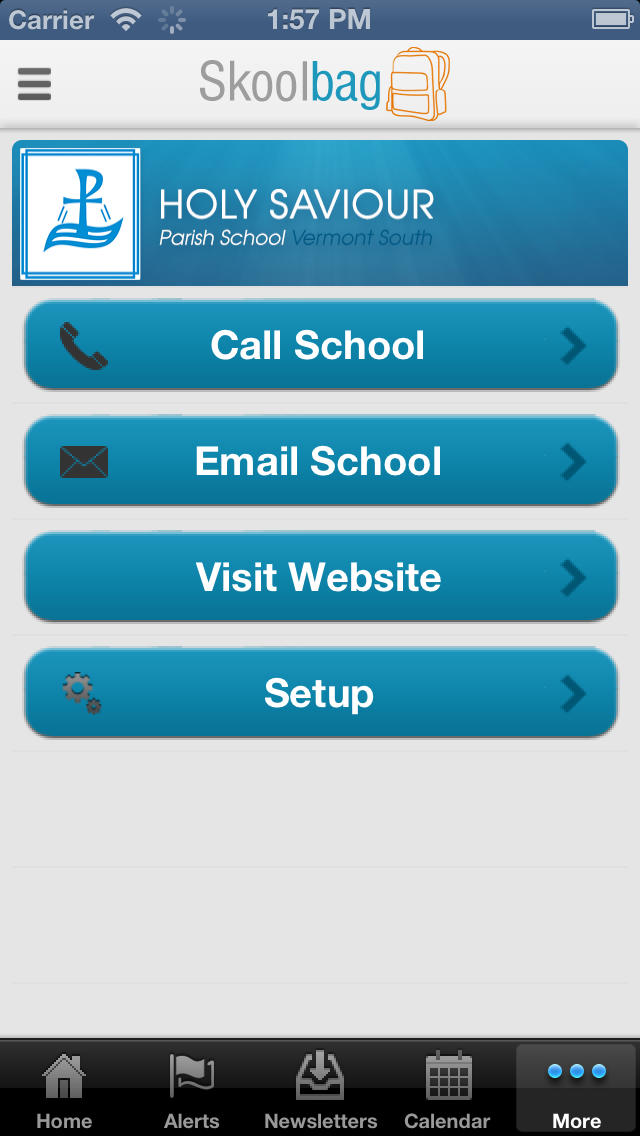Select Visit Website
The width and height of the screenshot is (640, 1136).
(320, 577)
